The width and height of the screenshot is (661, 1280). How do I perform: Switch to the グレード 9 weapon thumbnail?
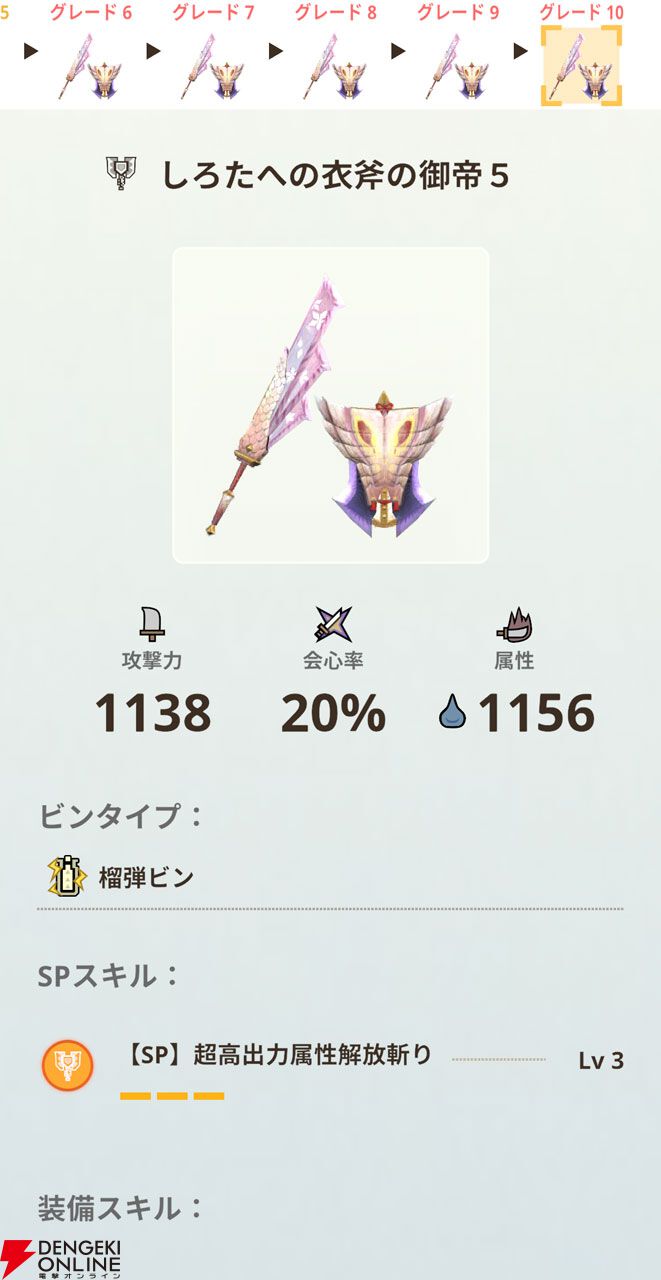(458, 65)
